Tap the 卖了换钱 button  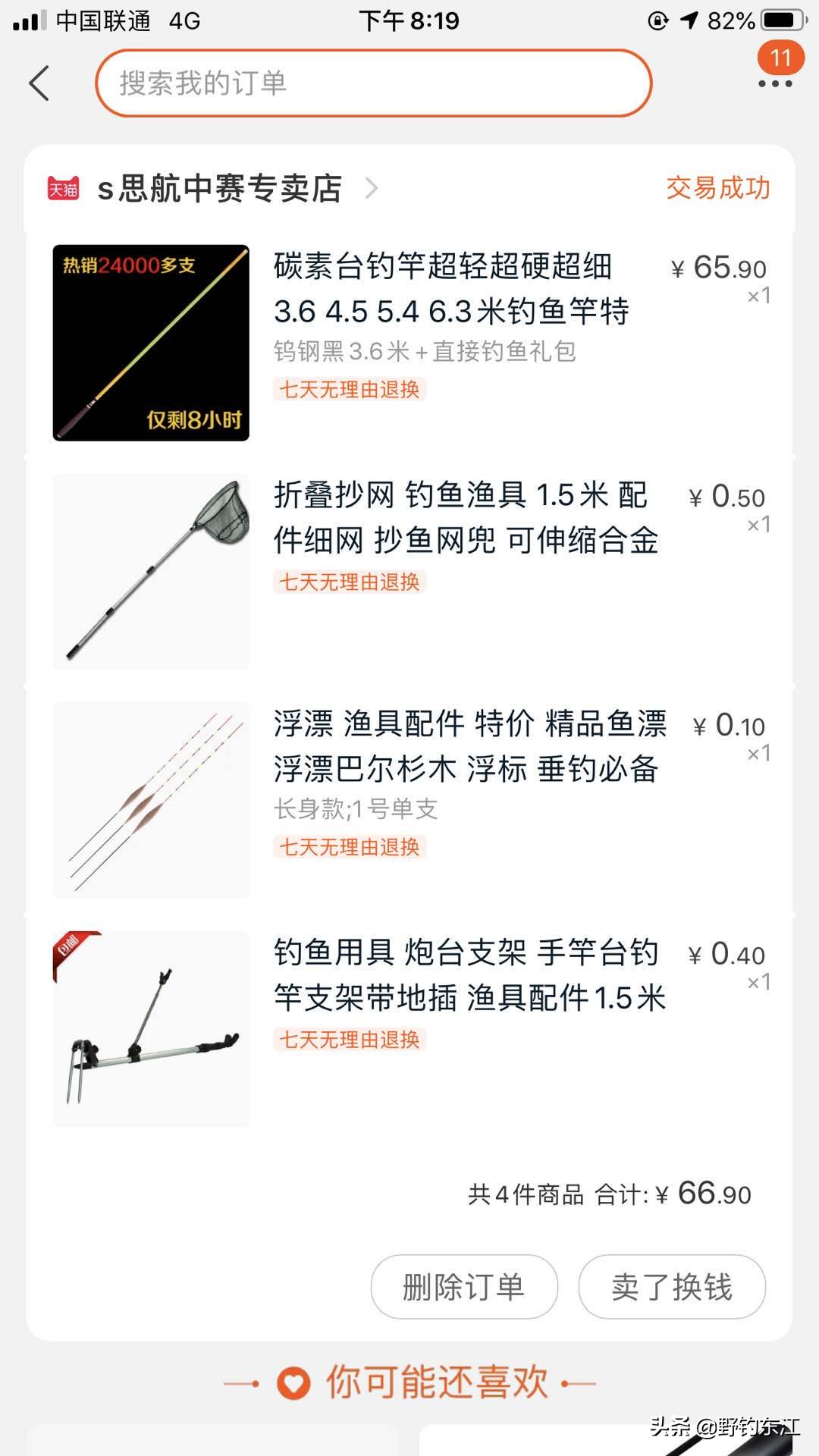point(671,1285)
